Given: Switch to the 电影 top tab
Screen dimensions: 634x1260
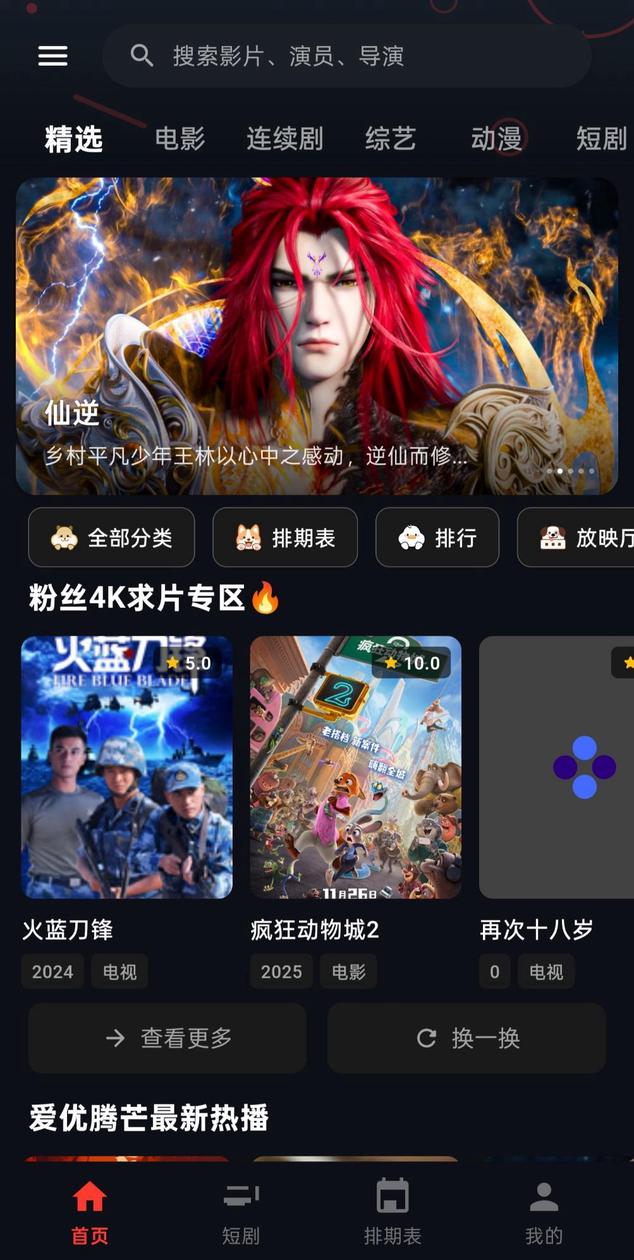Looking at the screenshot, I should click(180, 139).
